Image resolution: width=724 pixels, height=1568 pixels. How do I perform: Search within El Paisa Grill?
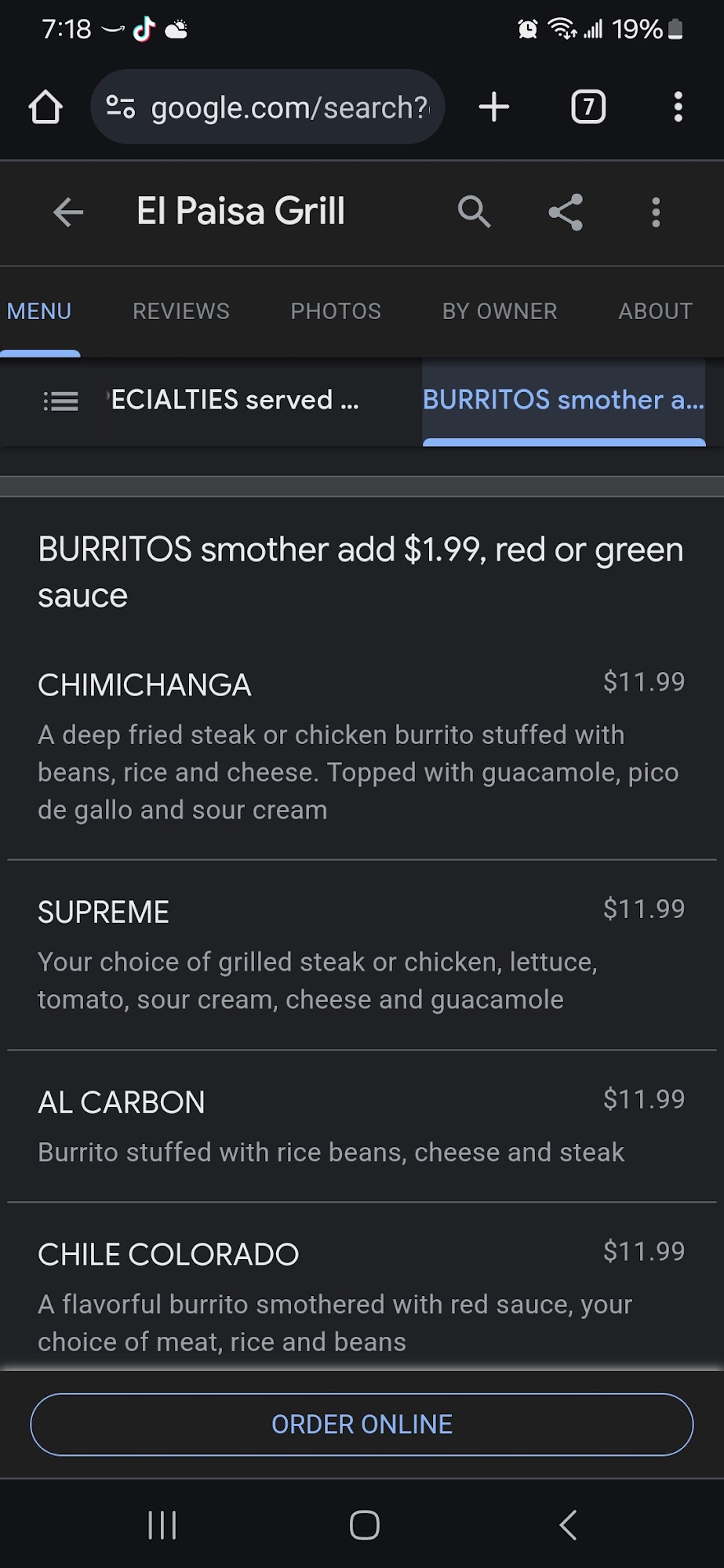click(474, 212)
